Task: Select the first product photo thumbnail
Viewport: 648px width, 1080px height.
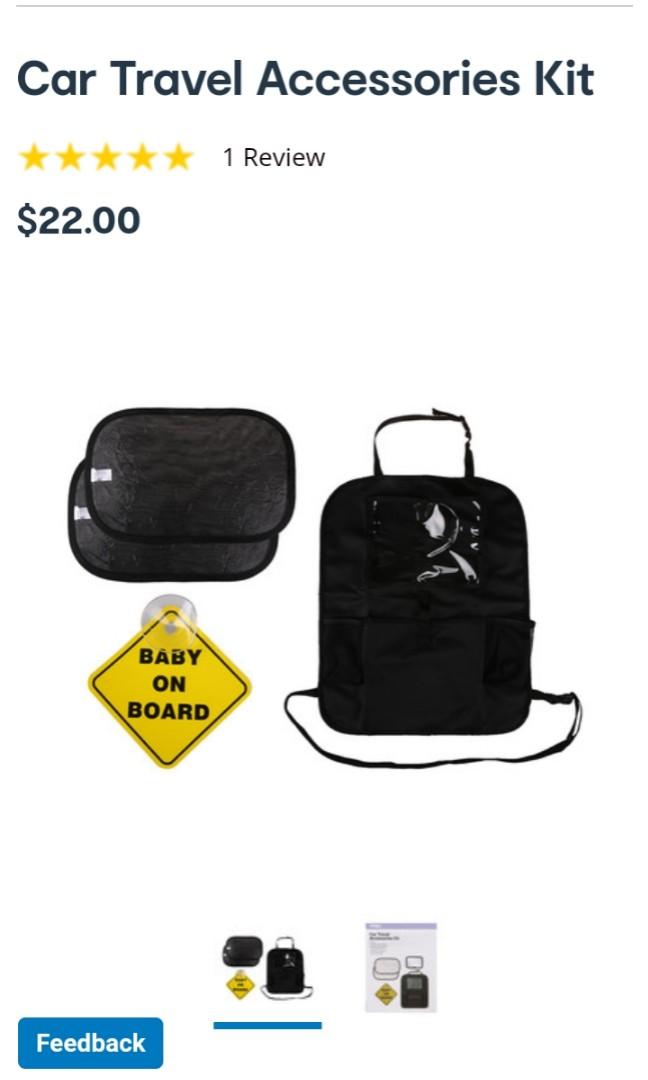Action: pyautogui.click(x=267, y=968)
